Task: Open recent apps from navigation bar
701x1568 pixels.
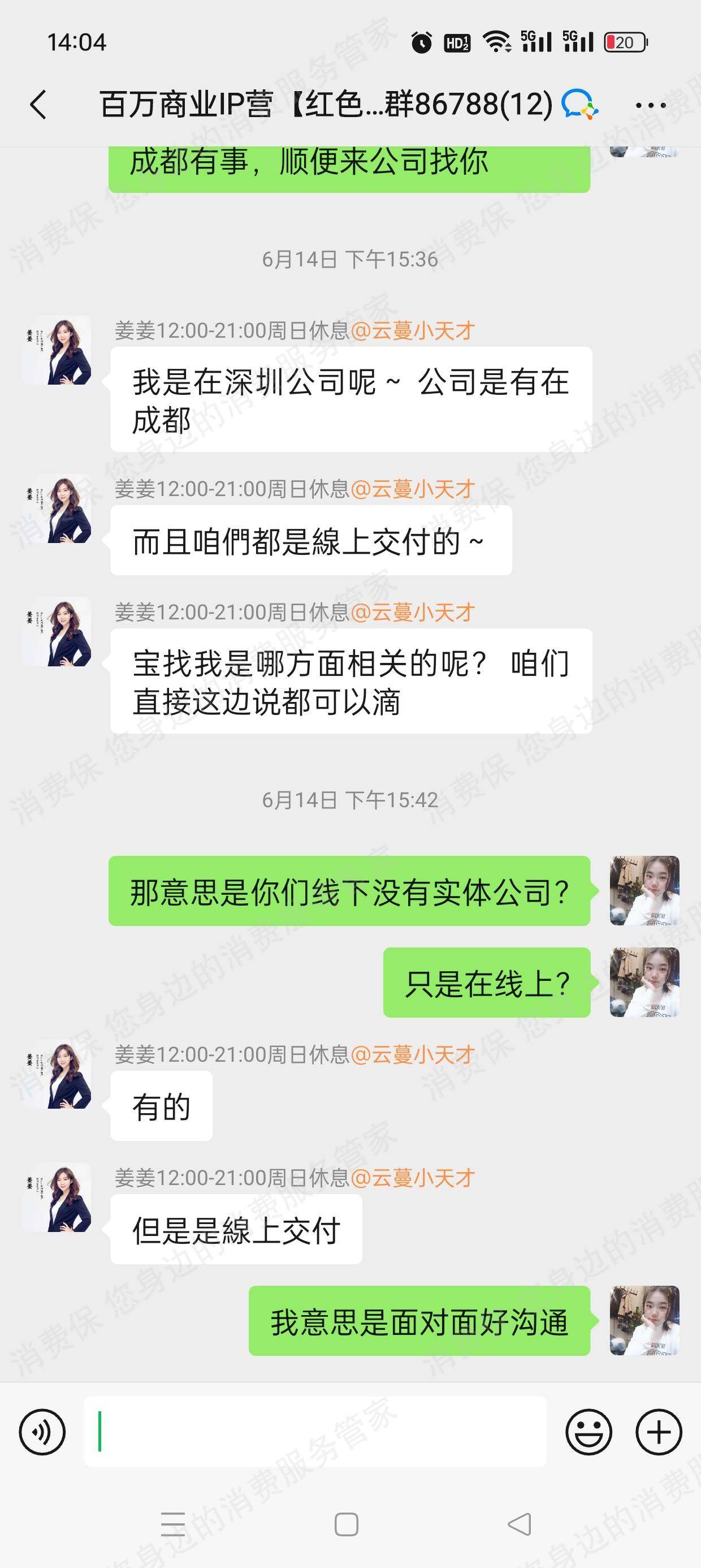Action: [173, 1524]
